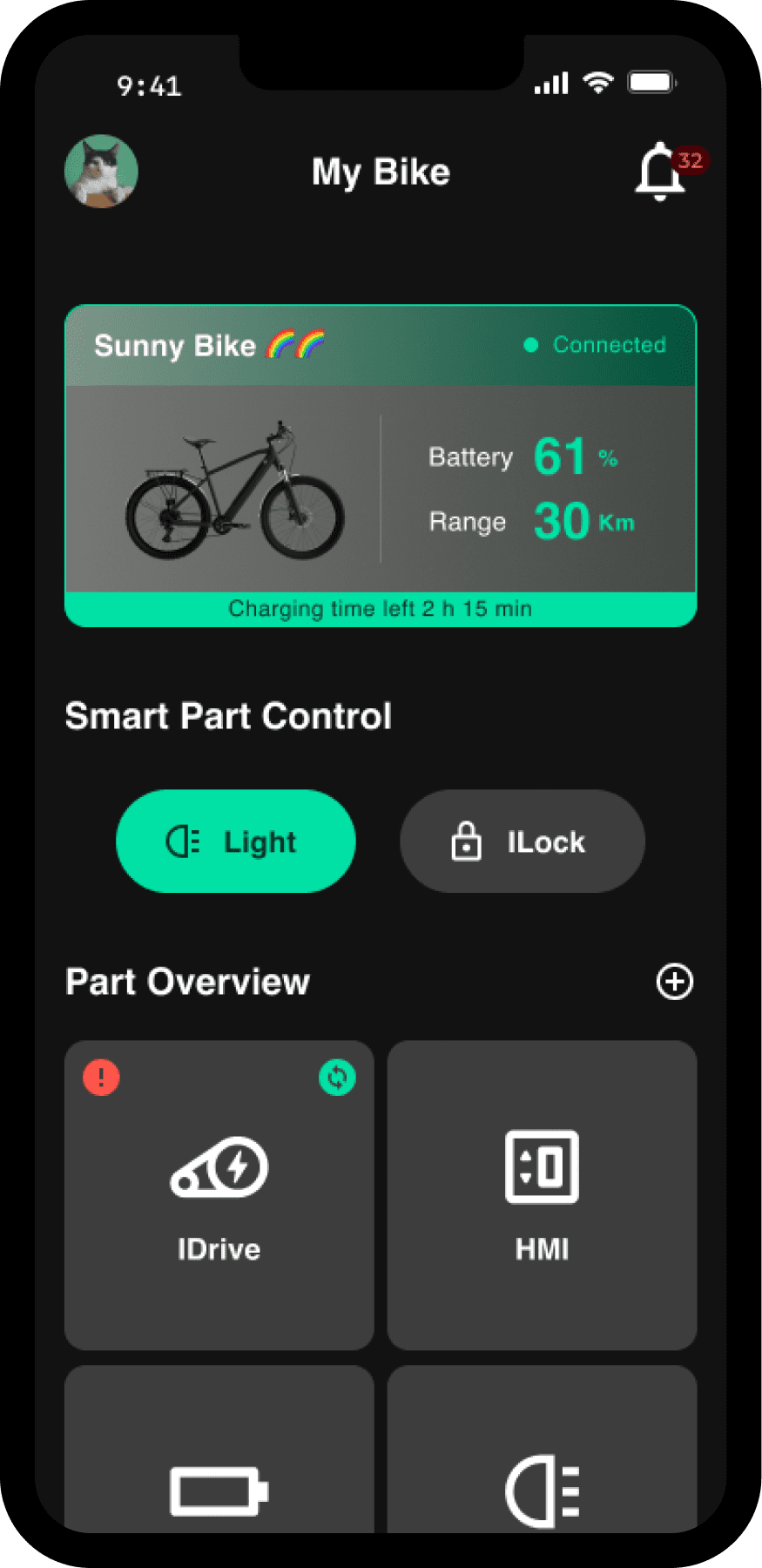
Task: Tap the sync icon on IDrive
Action: click(337, 1078)
